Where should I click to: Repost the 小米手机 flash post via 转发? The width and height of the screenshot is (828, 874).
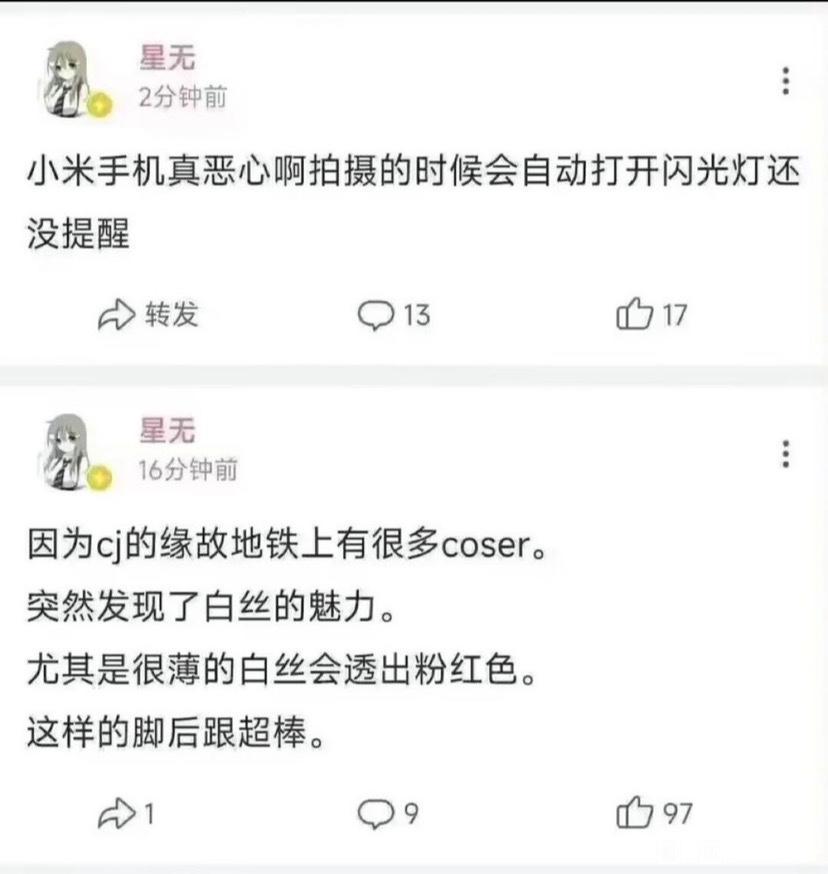149,315
